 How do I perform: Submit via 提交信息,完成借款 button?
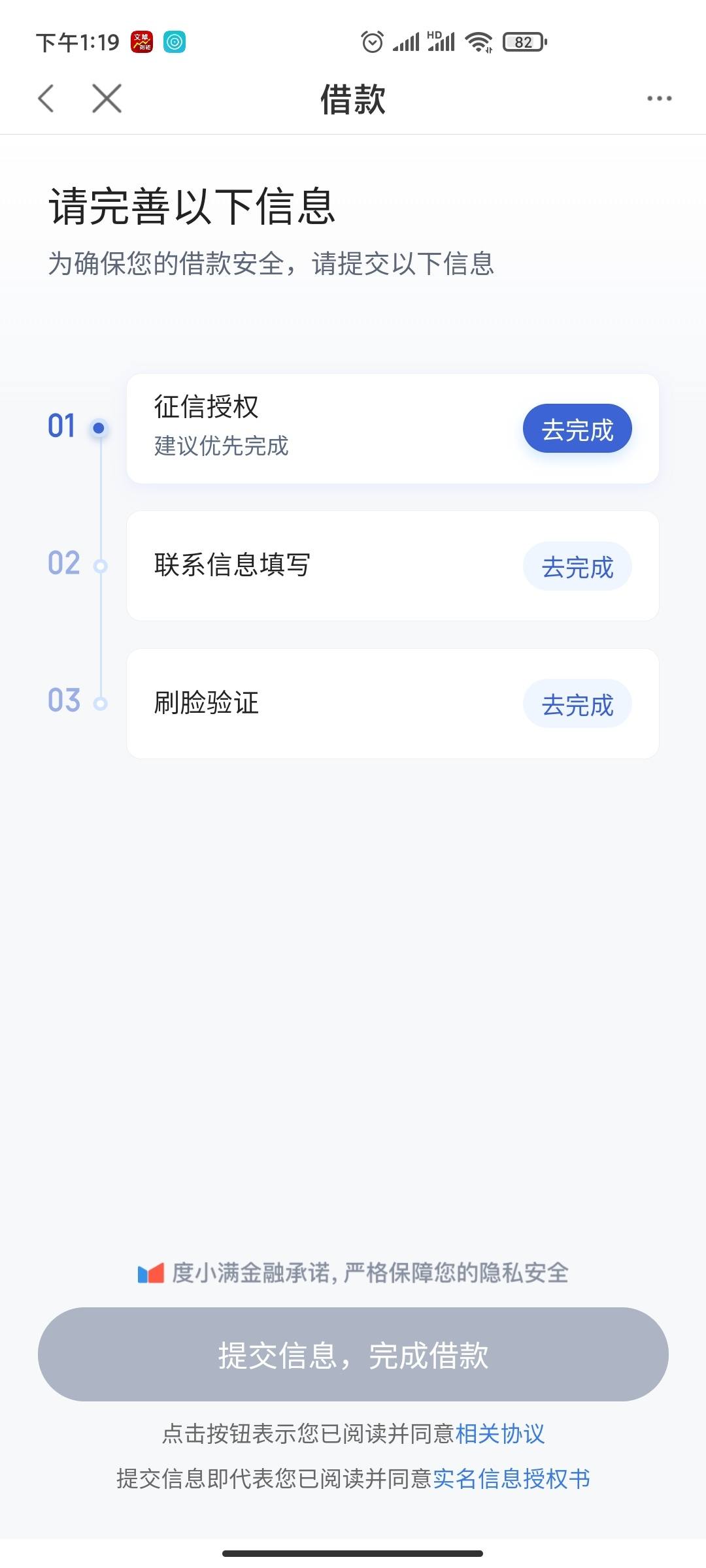tap(353, 1354)
